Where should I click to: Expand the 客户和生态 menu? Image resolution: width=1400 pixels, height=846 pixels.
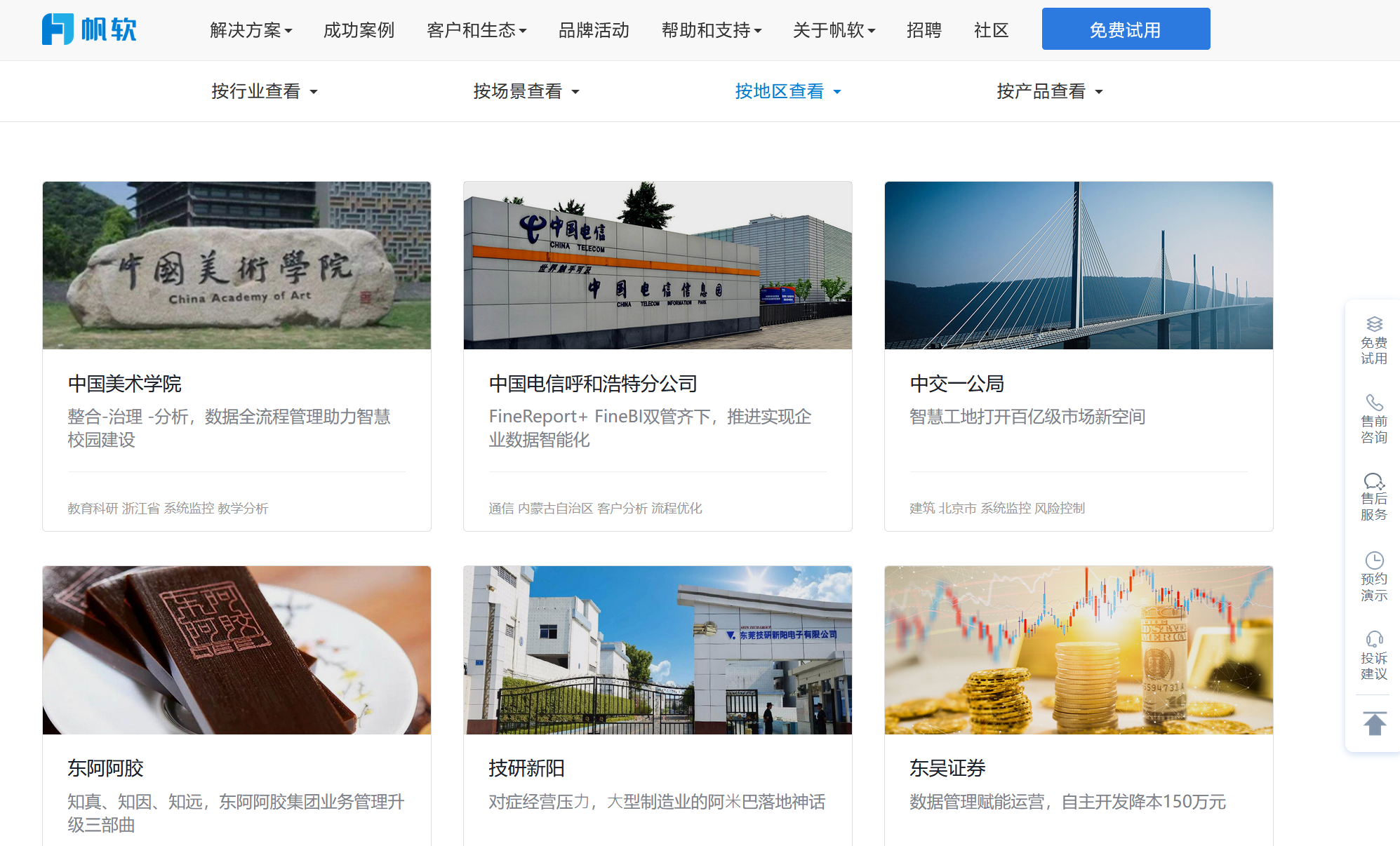[x=476, y=30]
